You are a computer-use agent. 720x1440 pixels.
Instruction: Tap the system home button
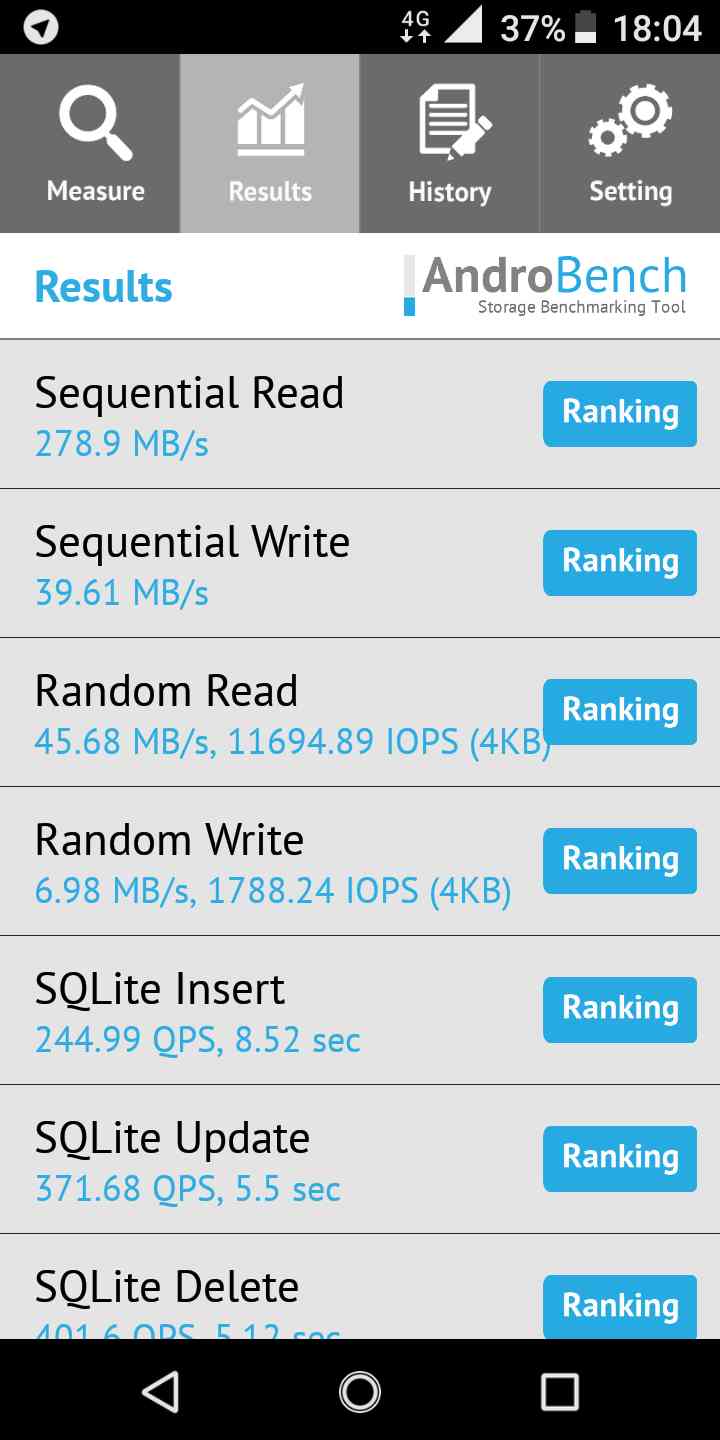click(360, 1391)
